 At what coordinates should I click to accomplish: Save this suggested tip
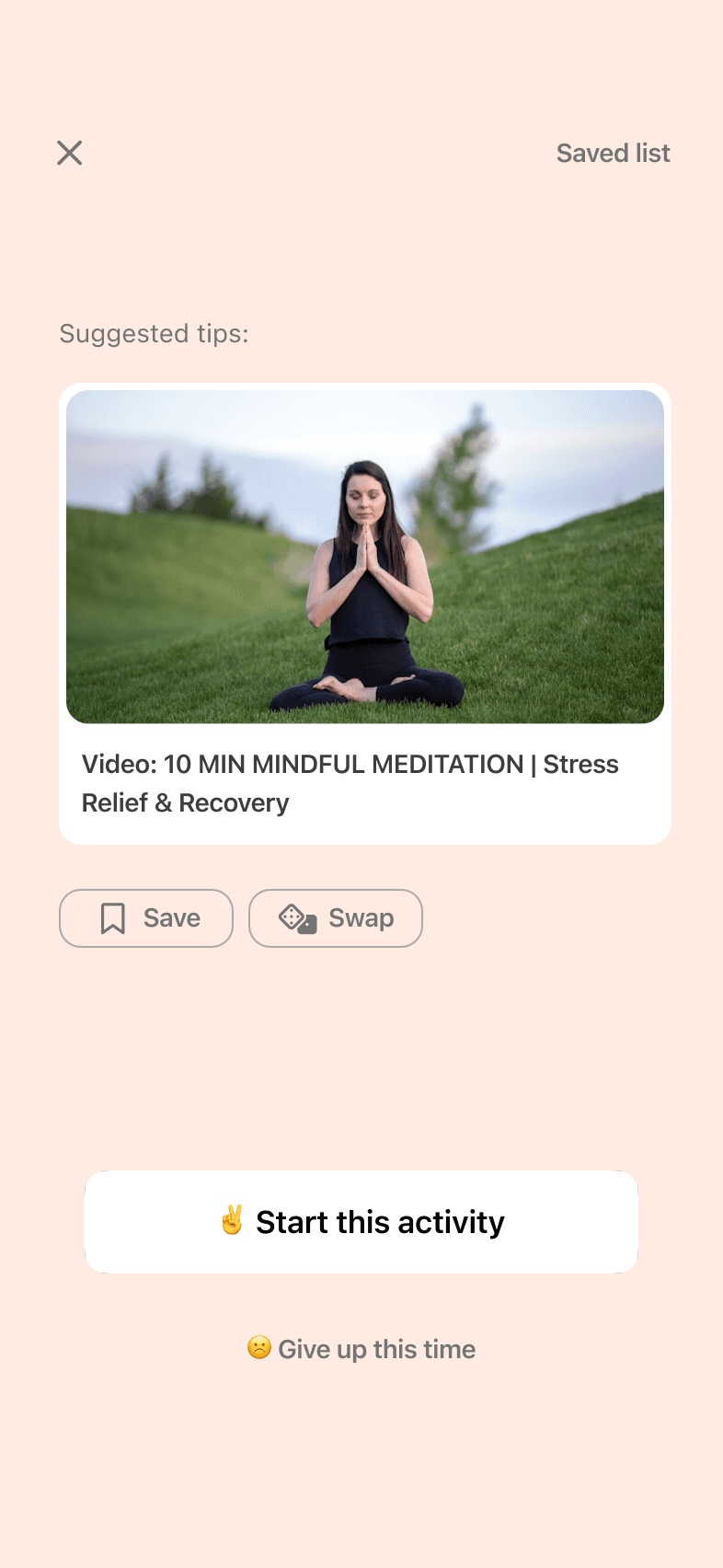[146, 918]
